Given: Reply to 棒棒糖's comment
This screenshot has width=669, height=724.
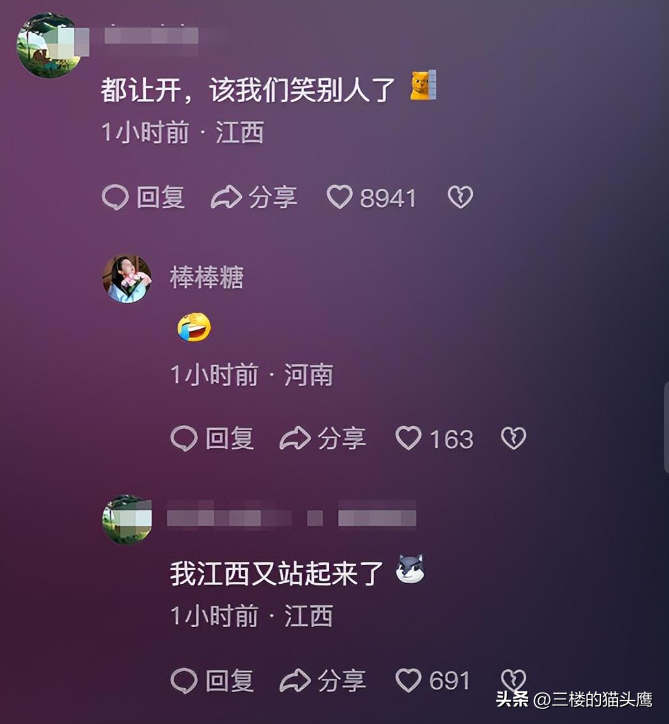Looking at the screenshot, I should pos(212,438).
